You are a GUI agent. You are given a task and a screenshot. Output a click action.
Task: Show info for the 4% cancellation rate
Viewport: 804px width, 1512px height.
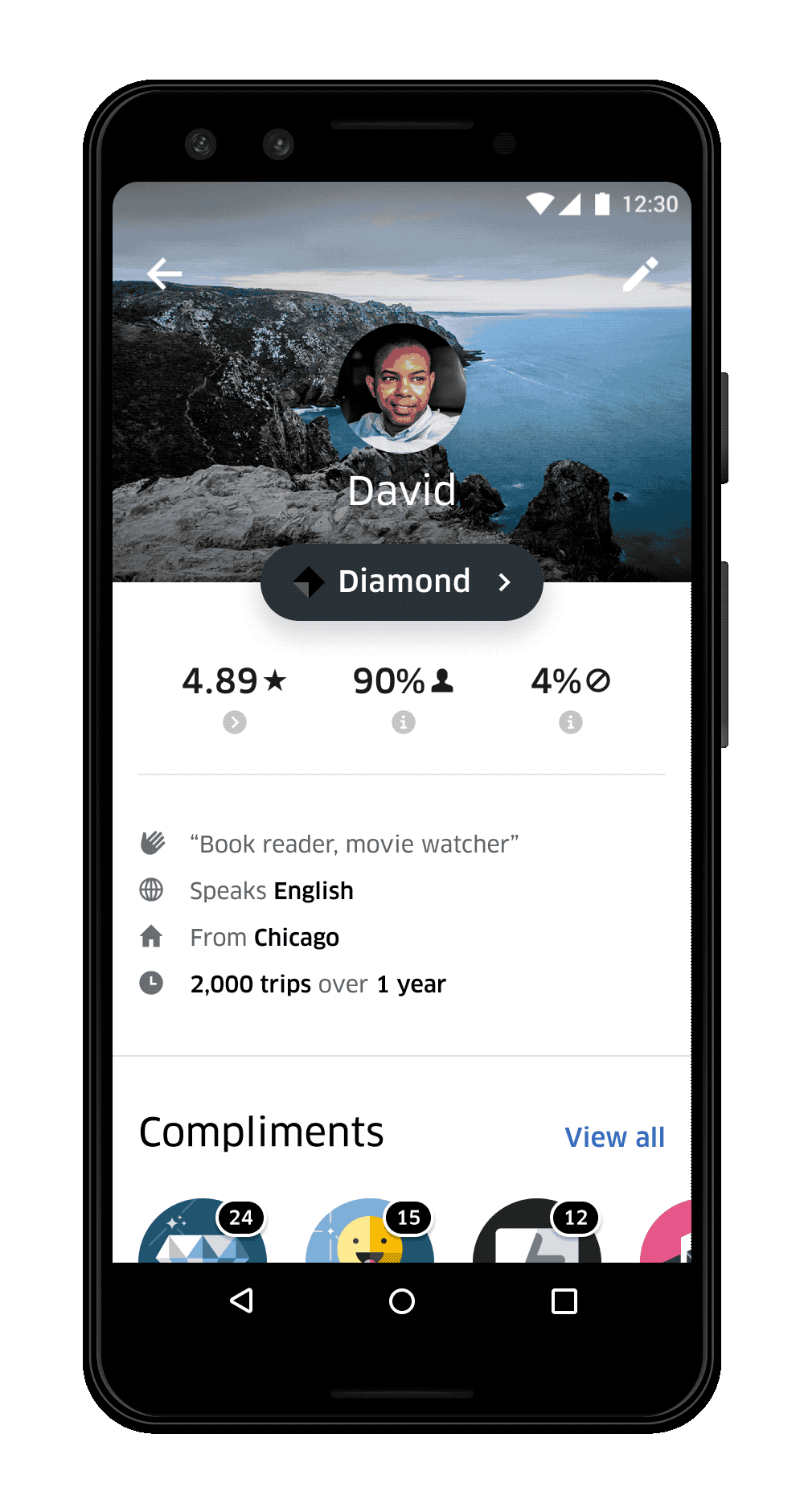click(x=570, y=721)
